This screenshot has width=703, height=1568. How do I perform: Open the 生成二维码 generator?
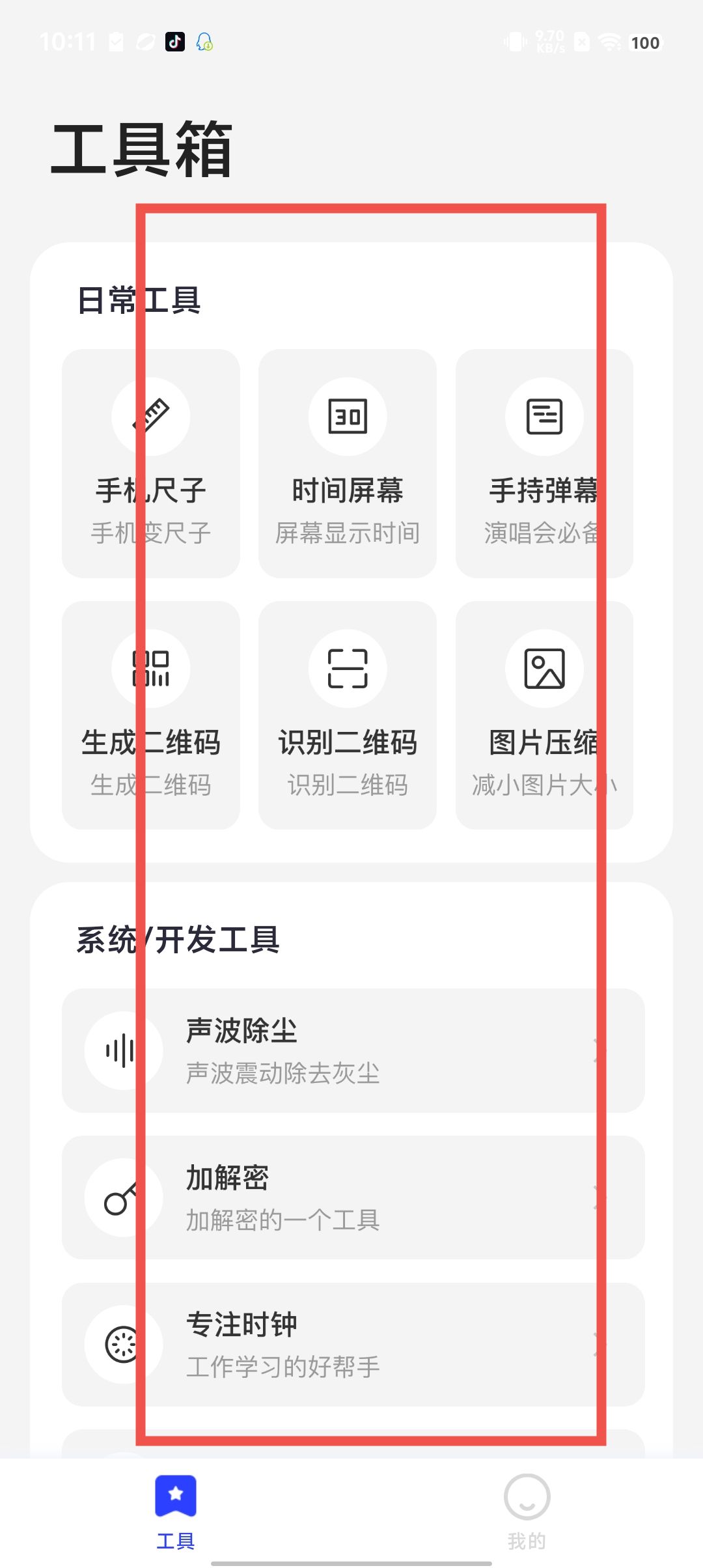[150, 714]
